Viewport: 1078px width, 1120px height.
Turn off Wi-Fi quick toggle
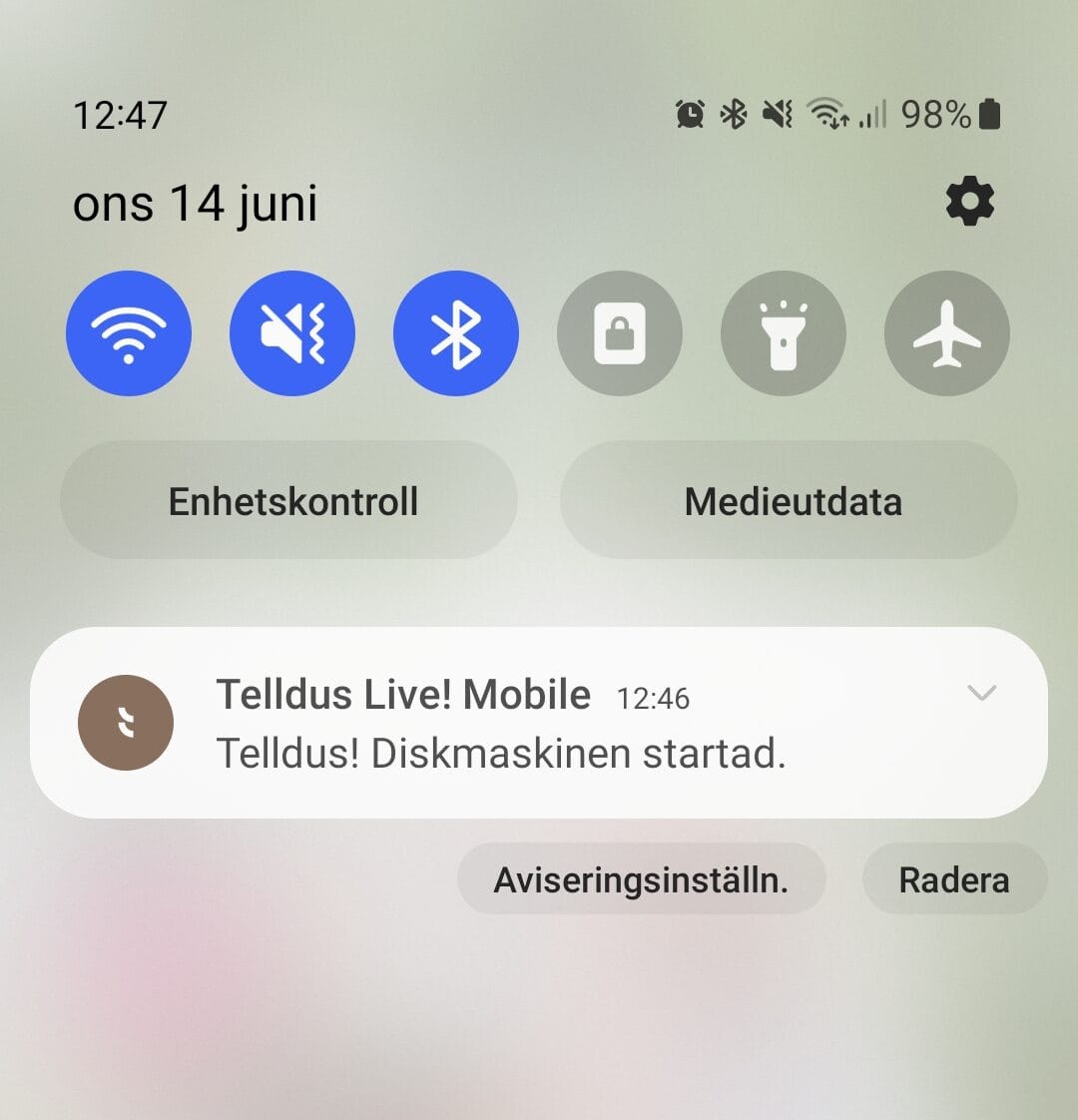point(129,333)
